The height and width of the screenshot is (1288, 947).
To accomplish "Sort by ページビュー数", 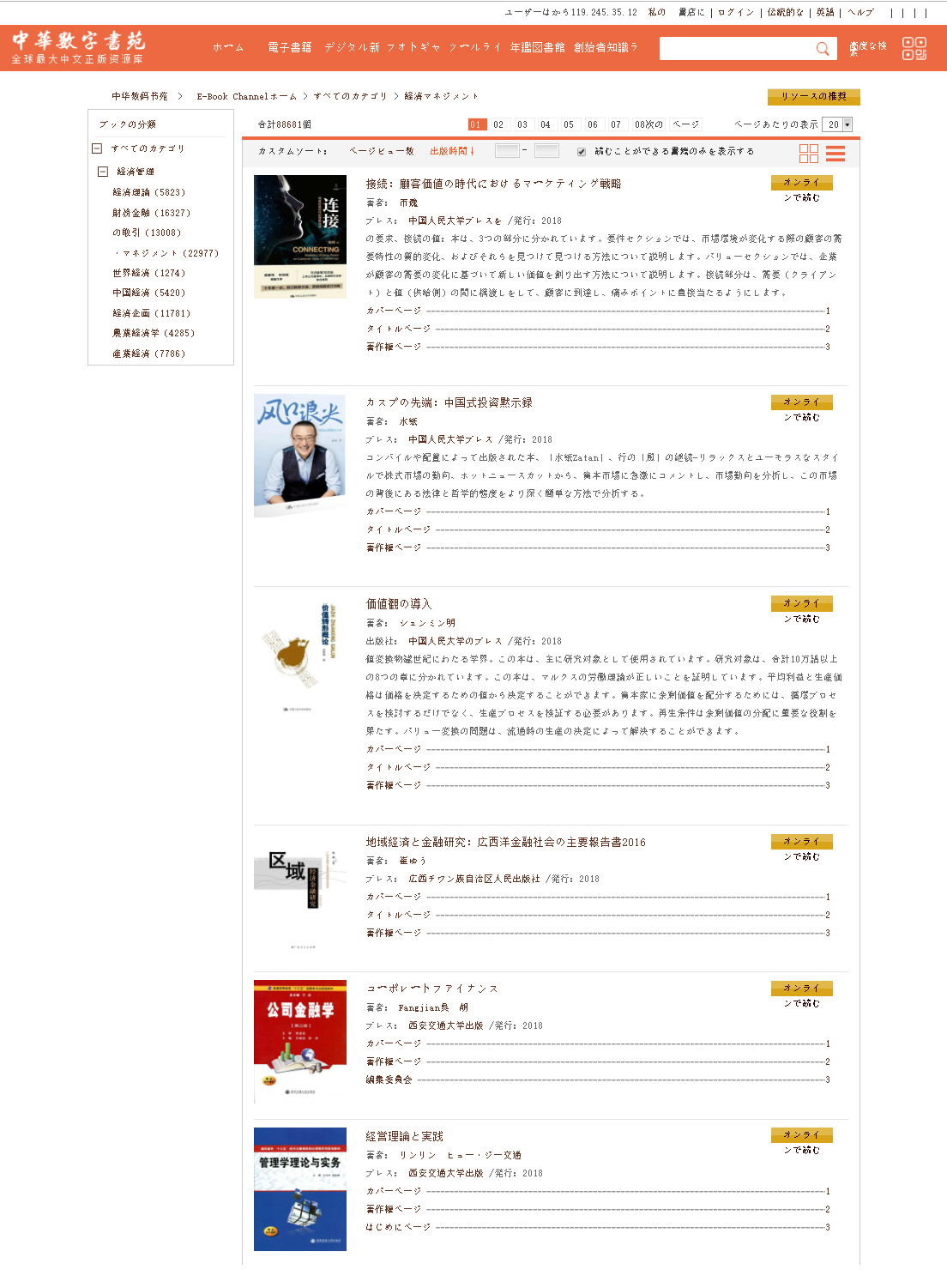I will pos(381,151).
